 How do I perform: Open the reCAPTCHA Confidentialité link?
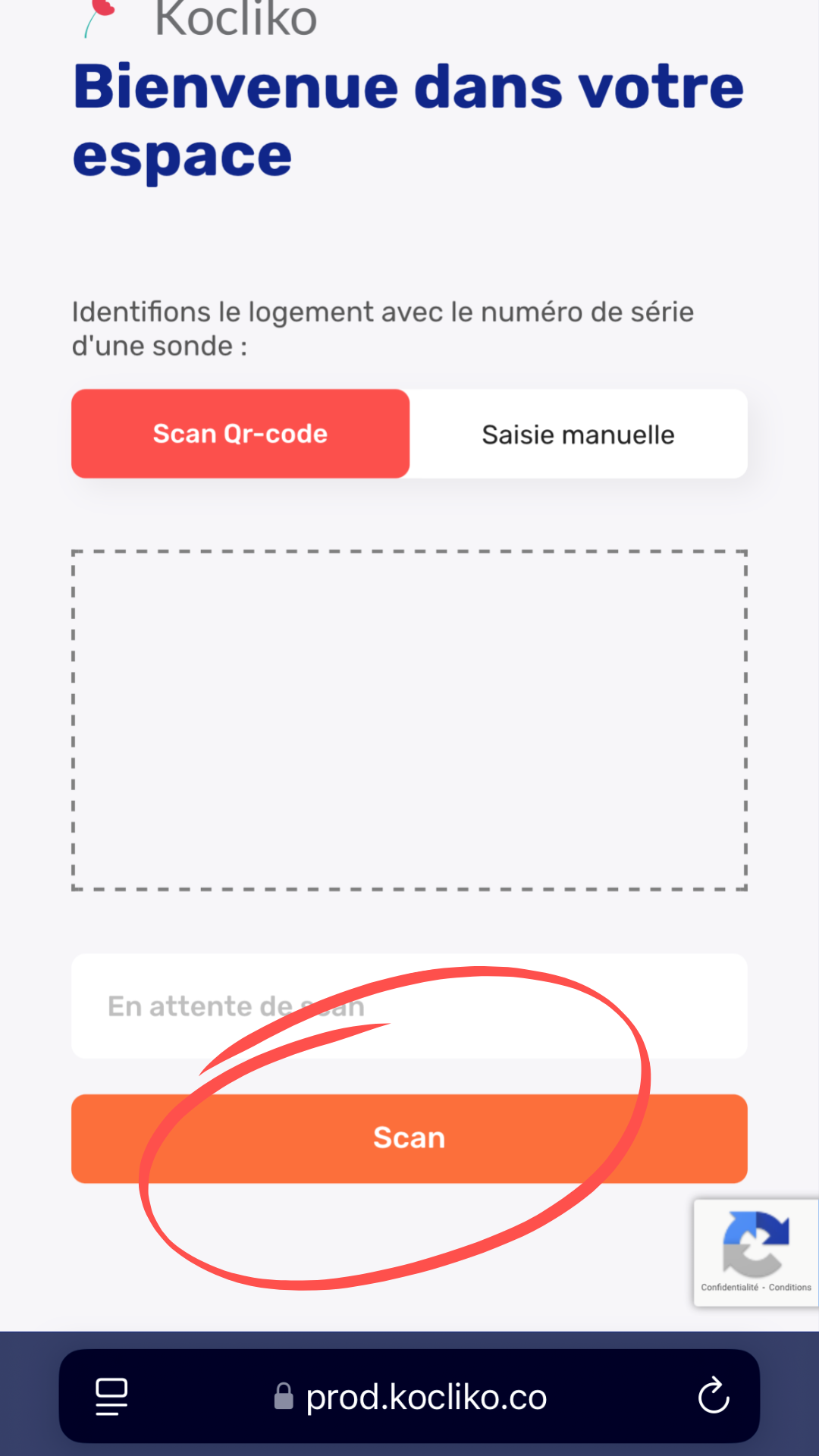(730, 1287)
